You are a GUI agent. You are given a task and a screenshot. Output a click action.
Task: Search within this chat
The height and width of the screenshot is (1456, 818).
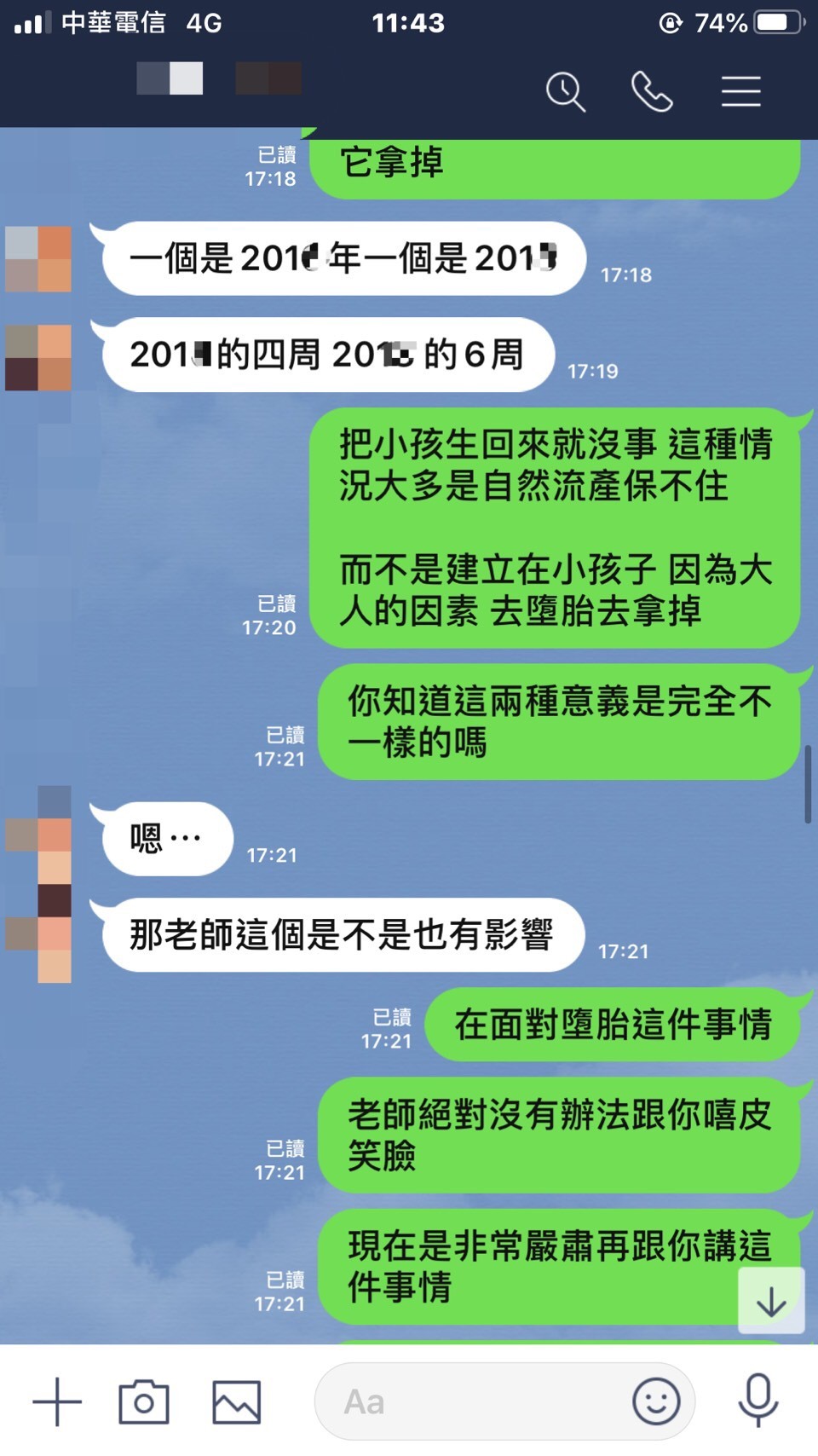[x=566, y=91]
